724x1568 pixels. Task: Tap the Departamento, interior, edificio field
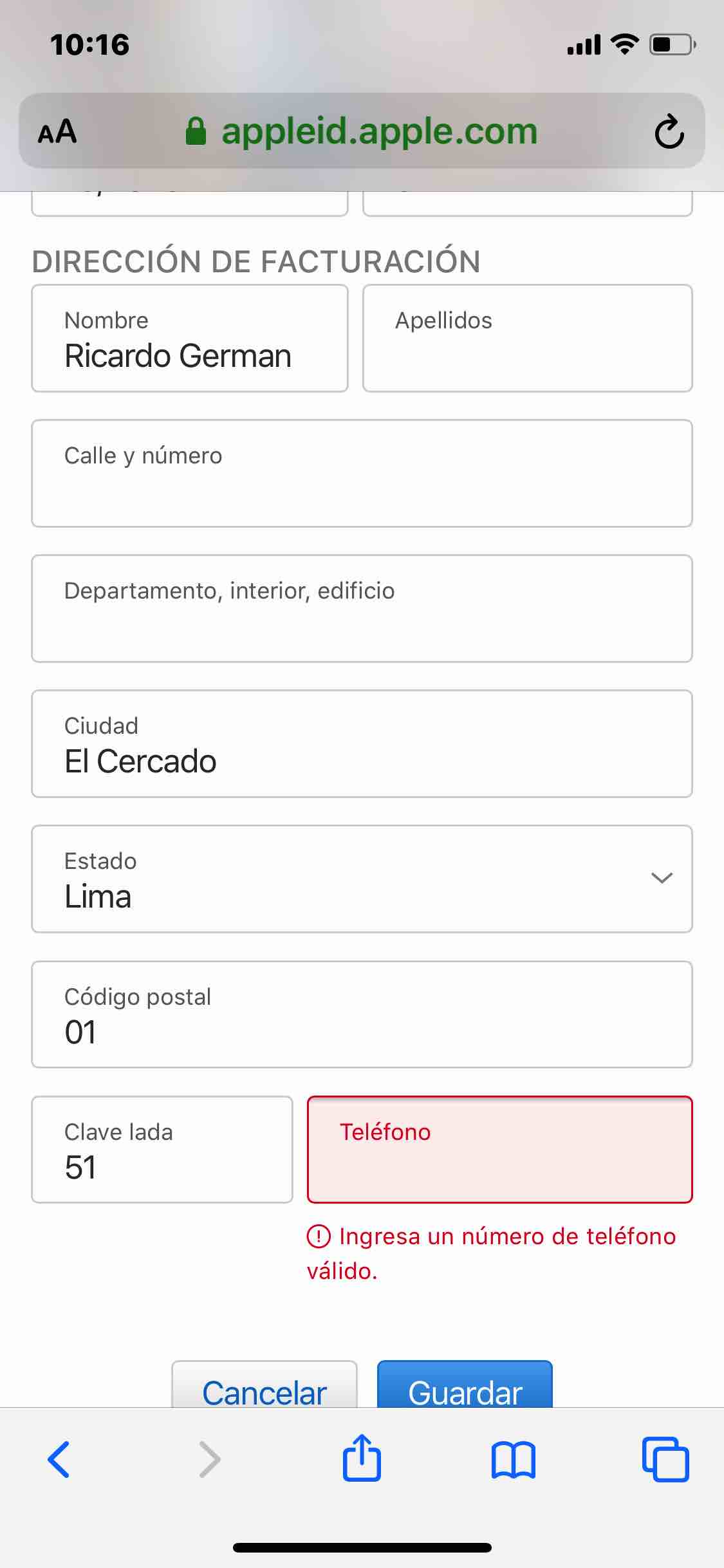(362, 610)
